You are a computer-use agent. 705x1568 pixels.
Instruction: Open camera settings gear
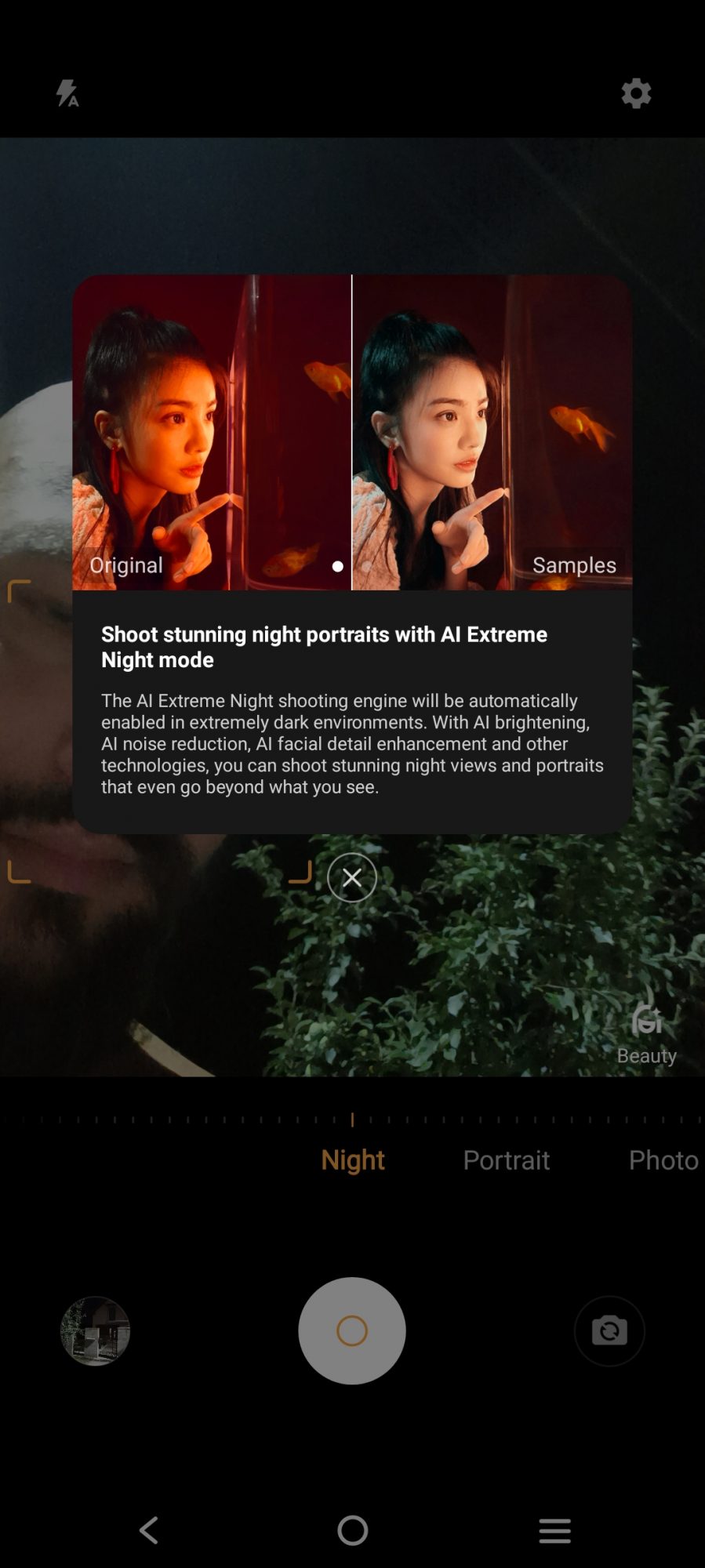636,93
